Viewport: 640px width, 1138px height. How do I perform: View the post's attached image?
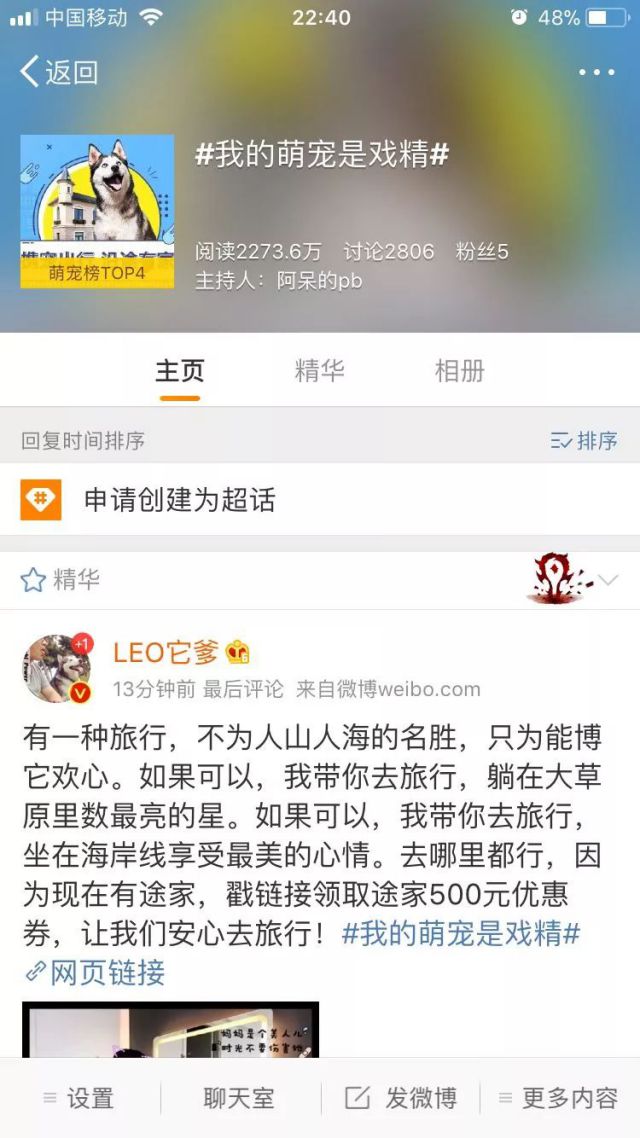coord(170,1028)
